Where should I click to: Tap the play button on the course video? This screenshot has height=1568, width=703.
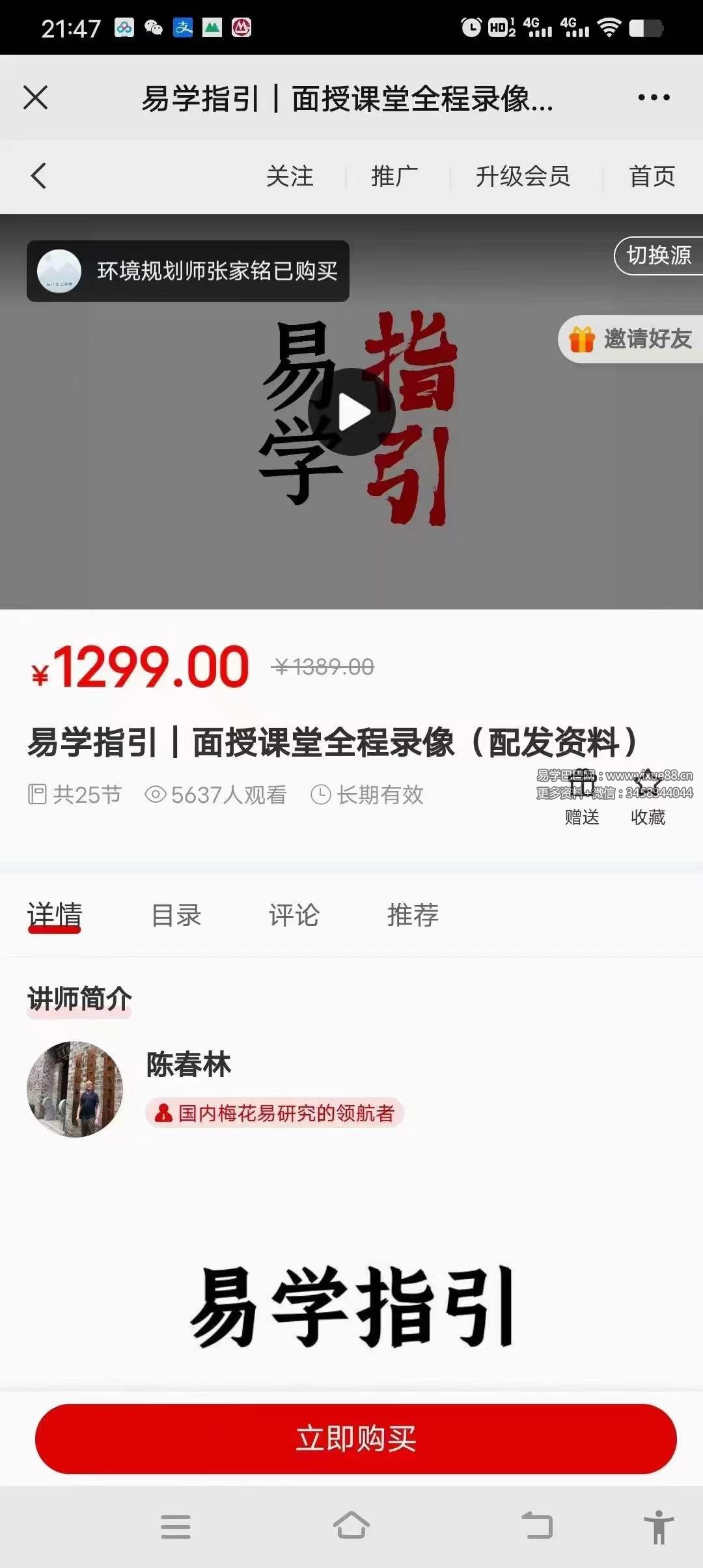[x=353, y=412]
